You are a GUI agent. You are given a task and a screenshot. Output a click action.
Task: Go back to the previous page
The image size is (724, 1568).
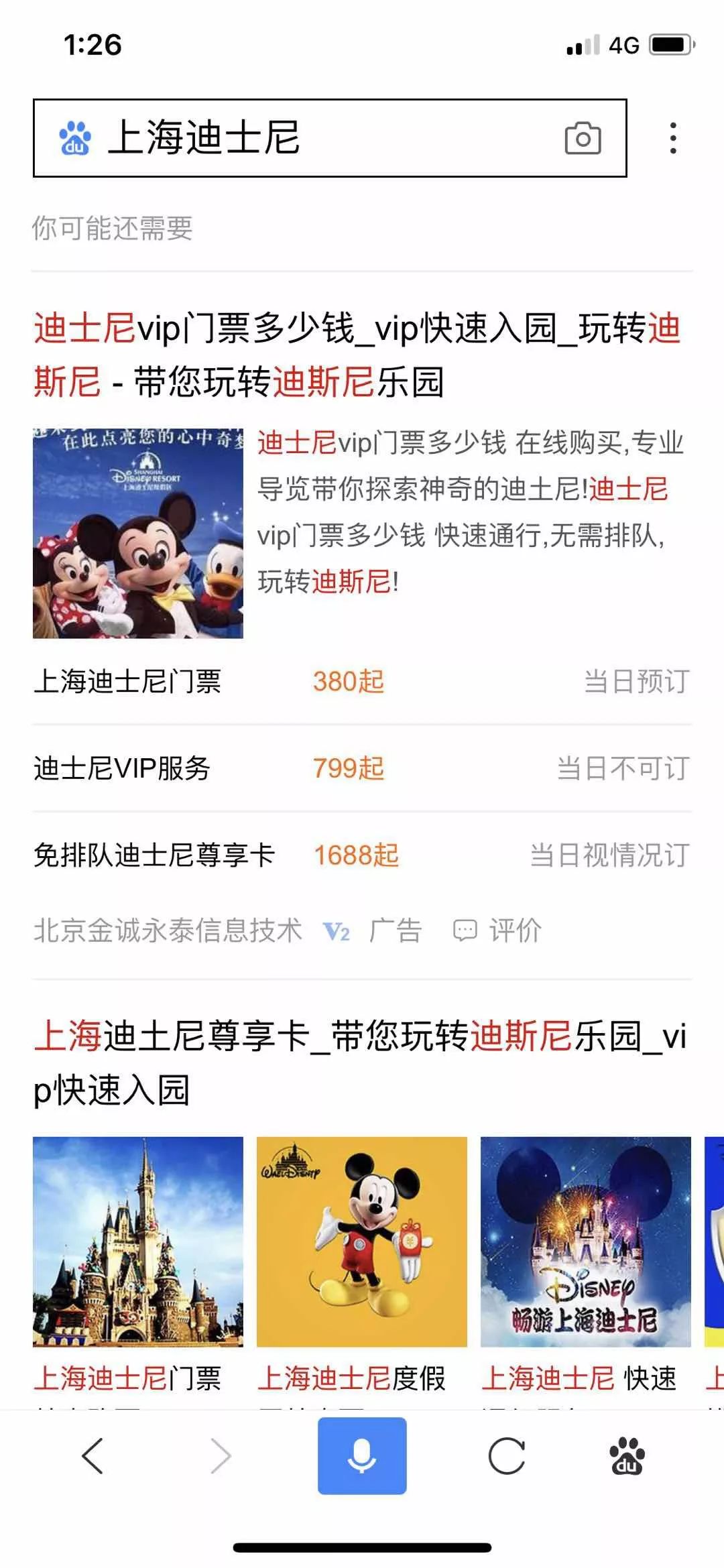click(x=92, y=1456)
